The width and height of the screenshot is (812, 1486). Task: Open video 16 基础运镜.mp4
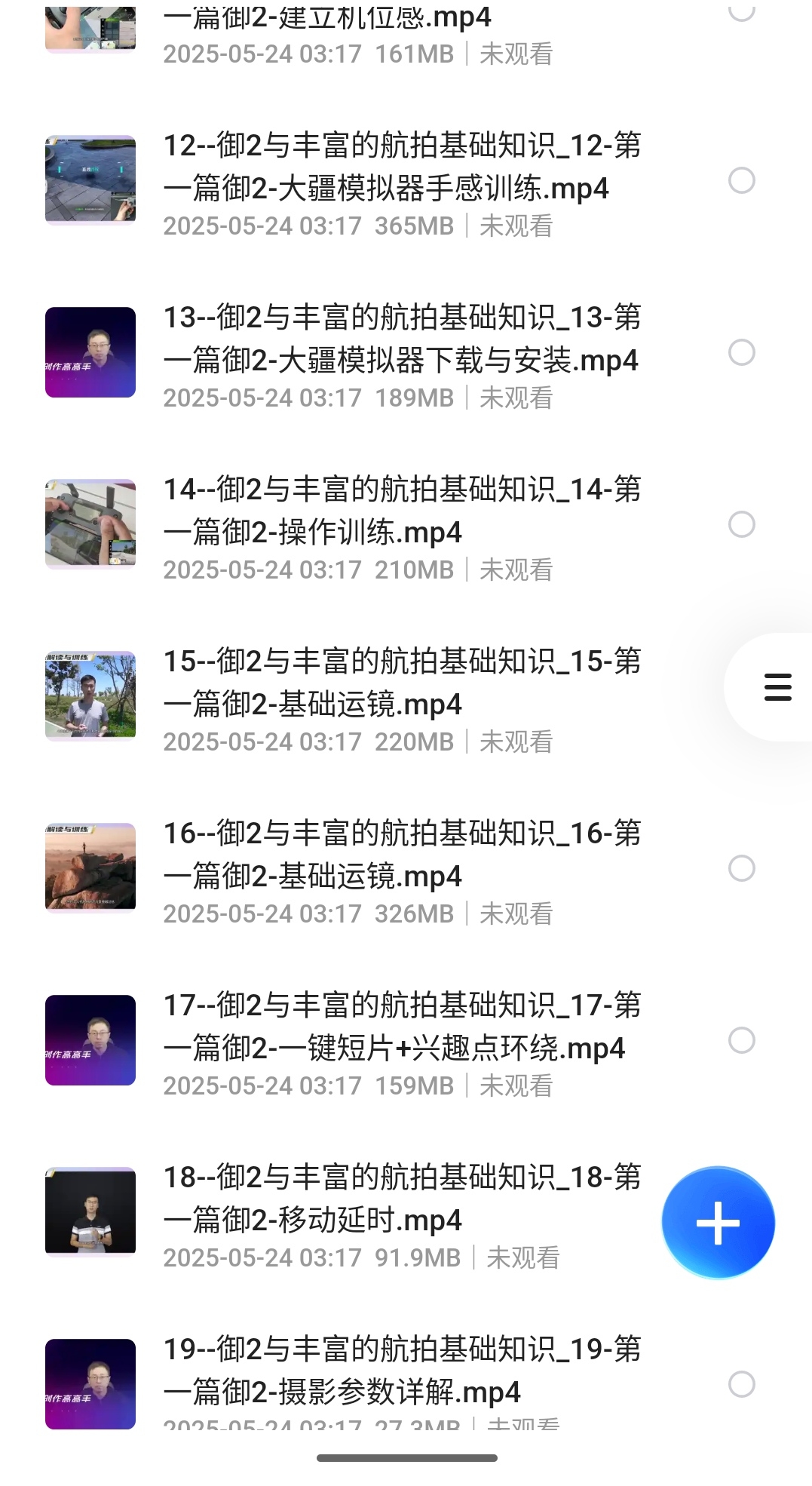tap(401, 855)
